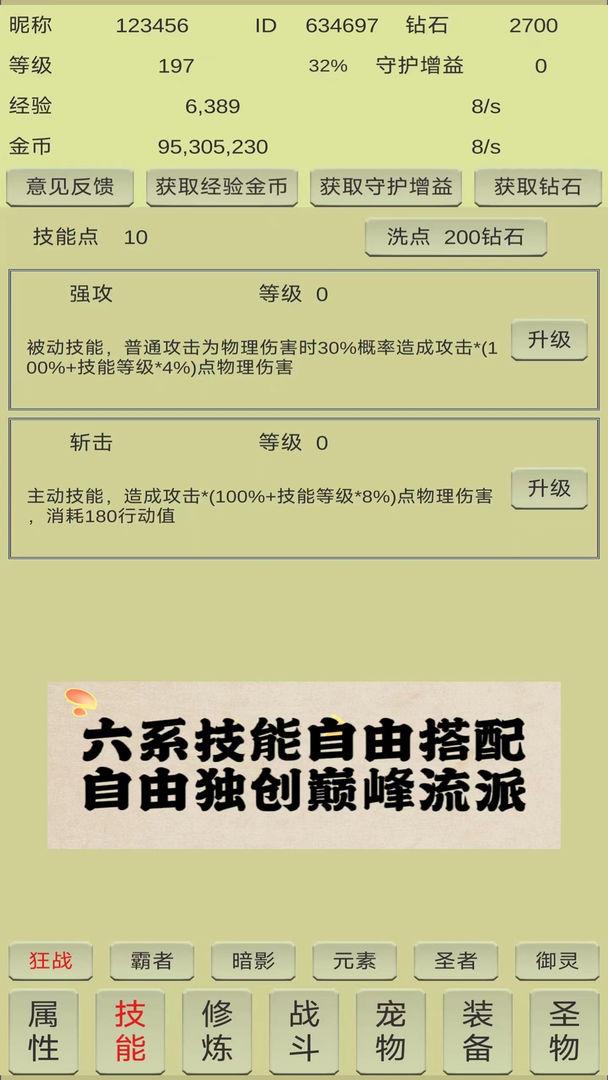Go to the 宠物 pets tab
The width and height of the screenshot is (608, 1080).
pos(390,1031)
